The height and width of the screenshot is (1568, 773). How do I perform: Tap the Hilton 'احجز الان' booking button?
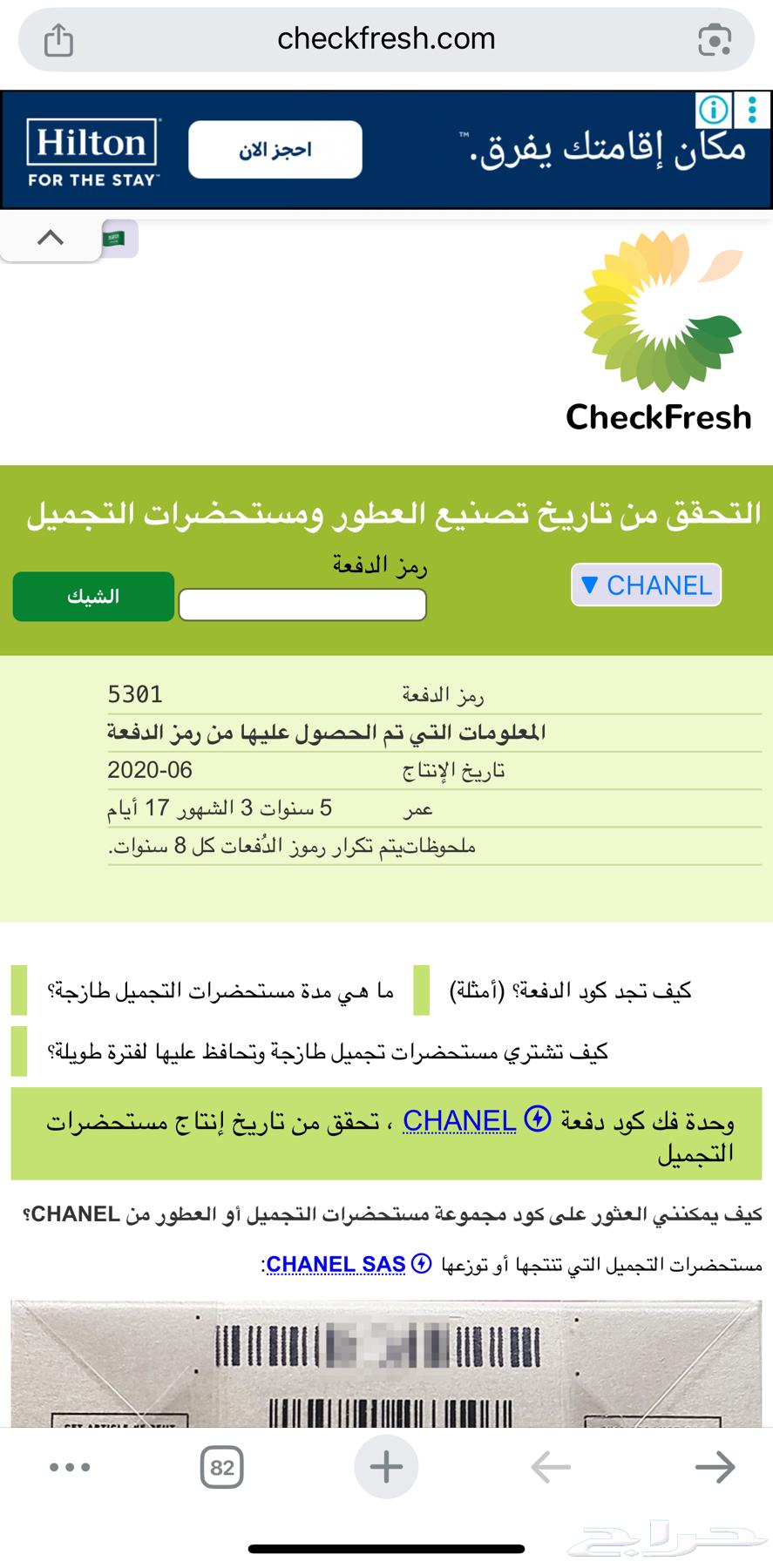[275, 149]
